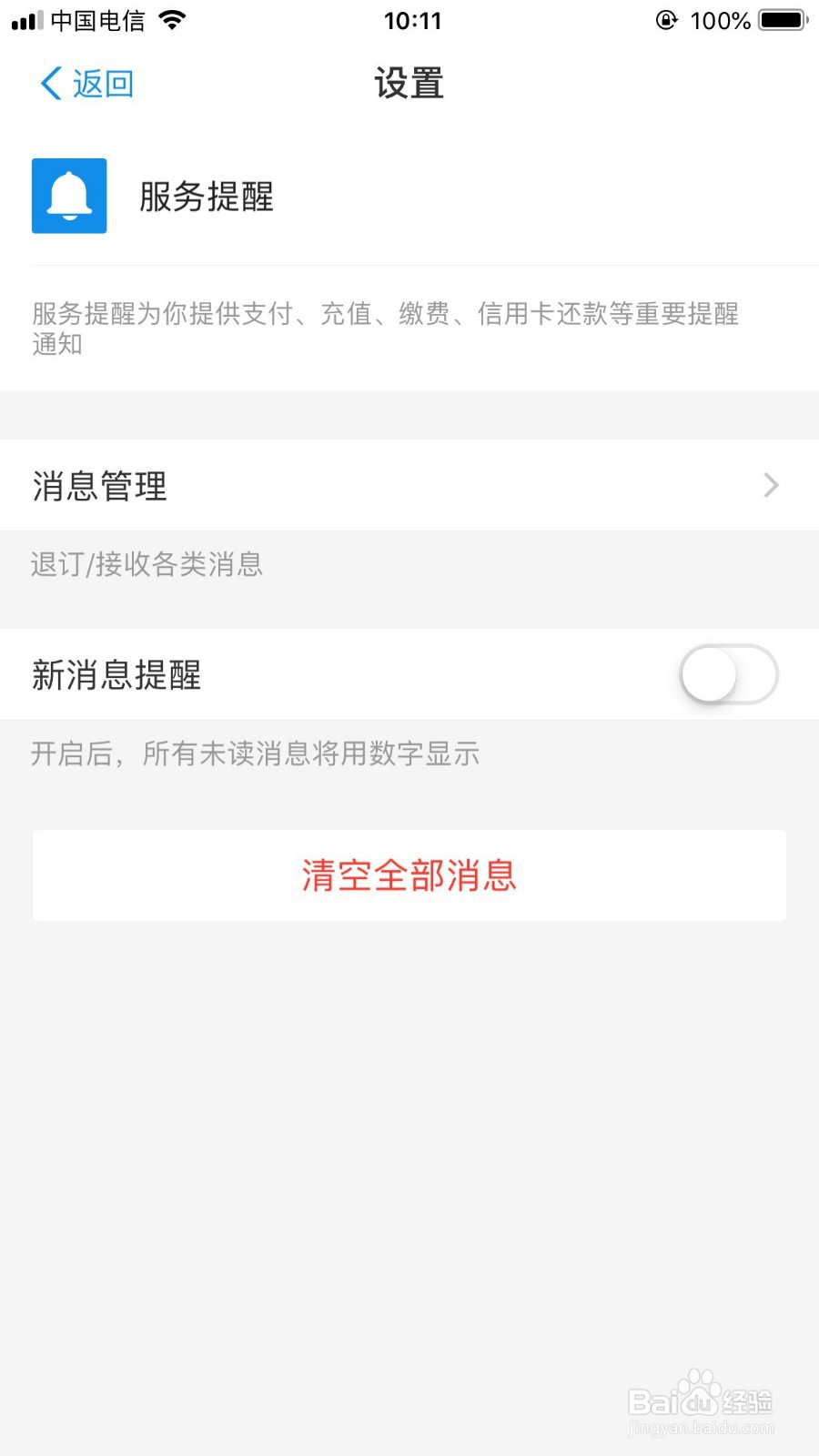This screenshot has height=1456, width=819.
Task: Tap the 设置 page title
Action: click(409, 82)
